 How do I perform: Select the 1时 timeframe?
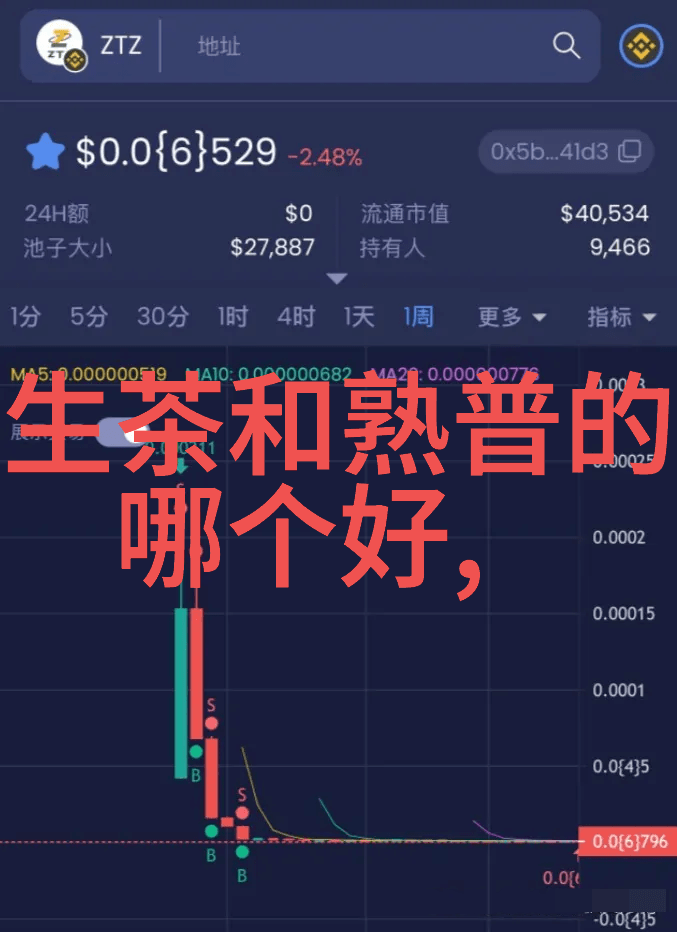[232, 317]
